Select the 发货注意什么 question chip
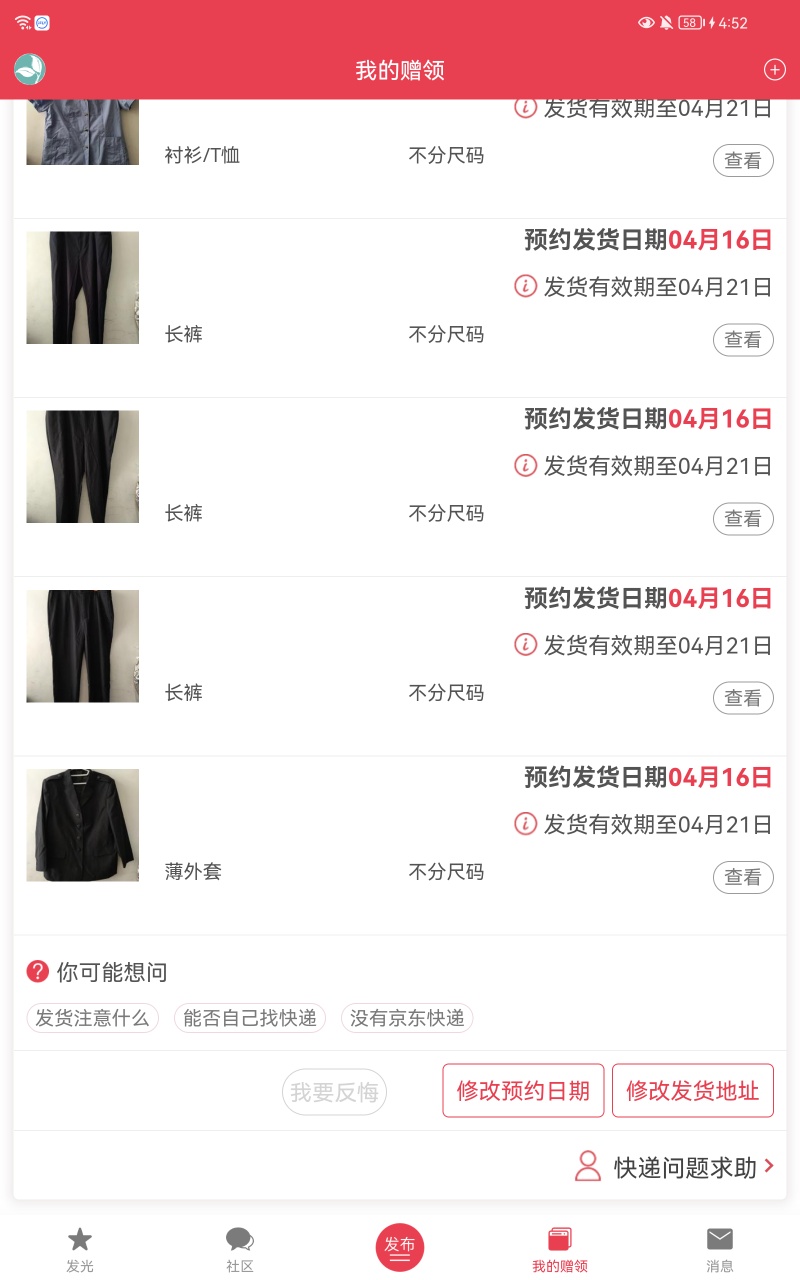The width and height of the screenshot is (800, 1280). 92,1019
